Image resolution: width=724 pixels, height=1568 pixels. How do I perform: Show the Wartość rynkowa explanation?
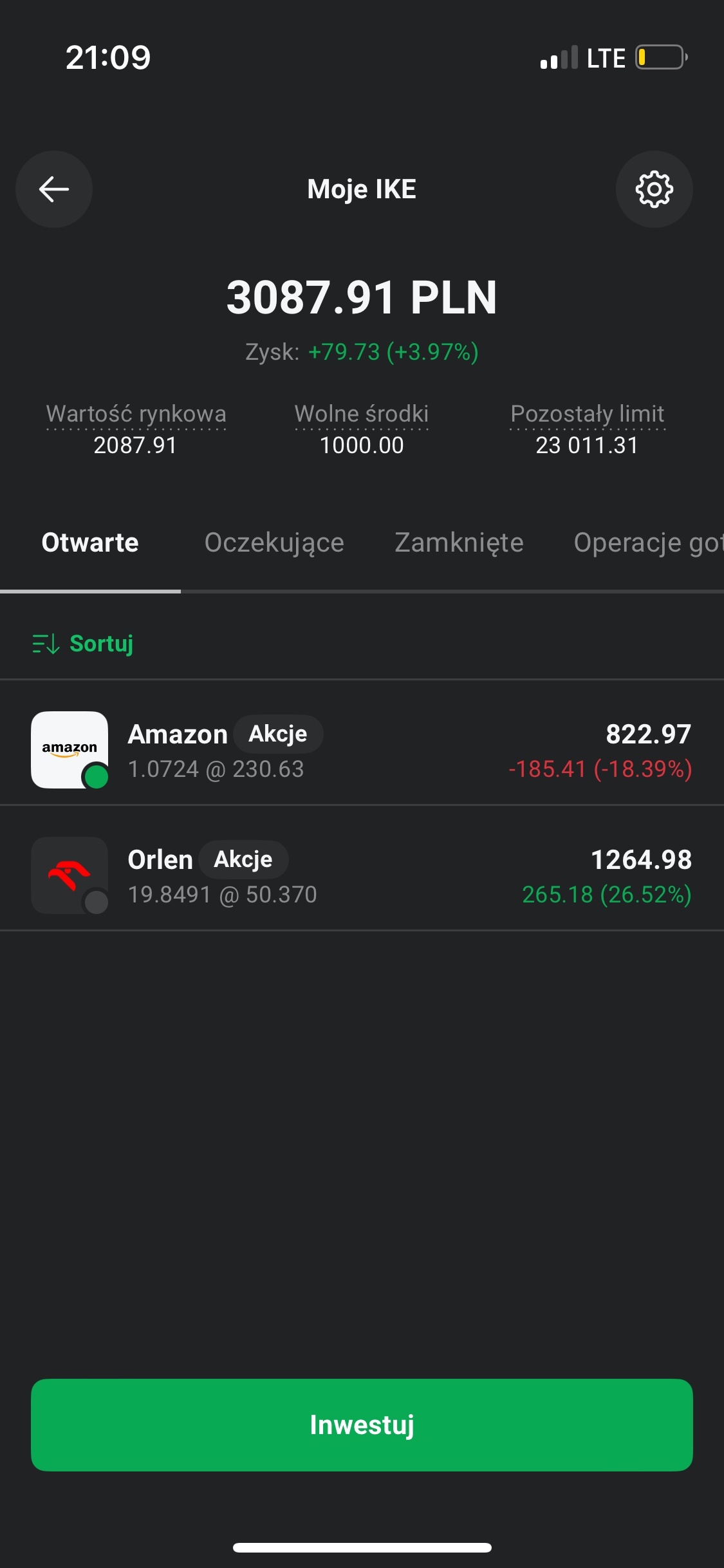(x=136, y=415)
